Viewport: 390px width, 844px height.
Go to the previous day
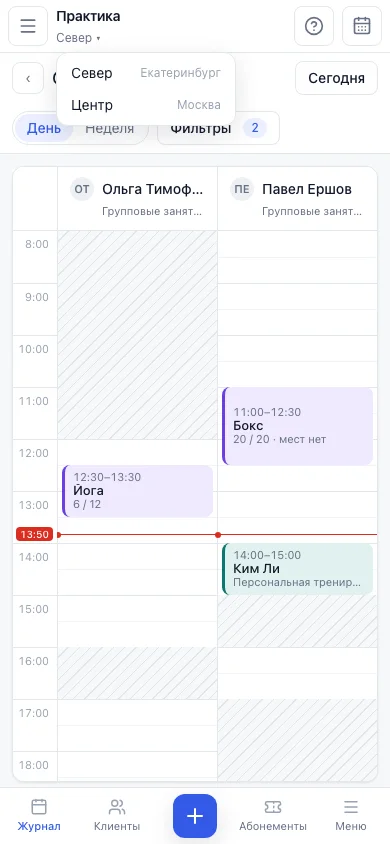coord(28,78)
